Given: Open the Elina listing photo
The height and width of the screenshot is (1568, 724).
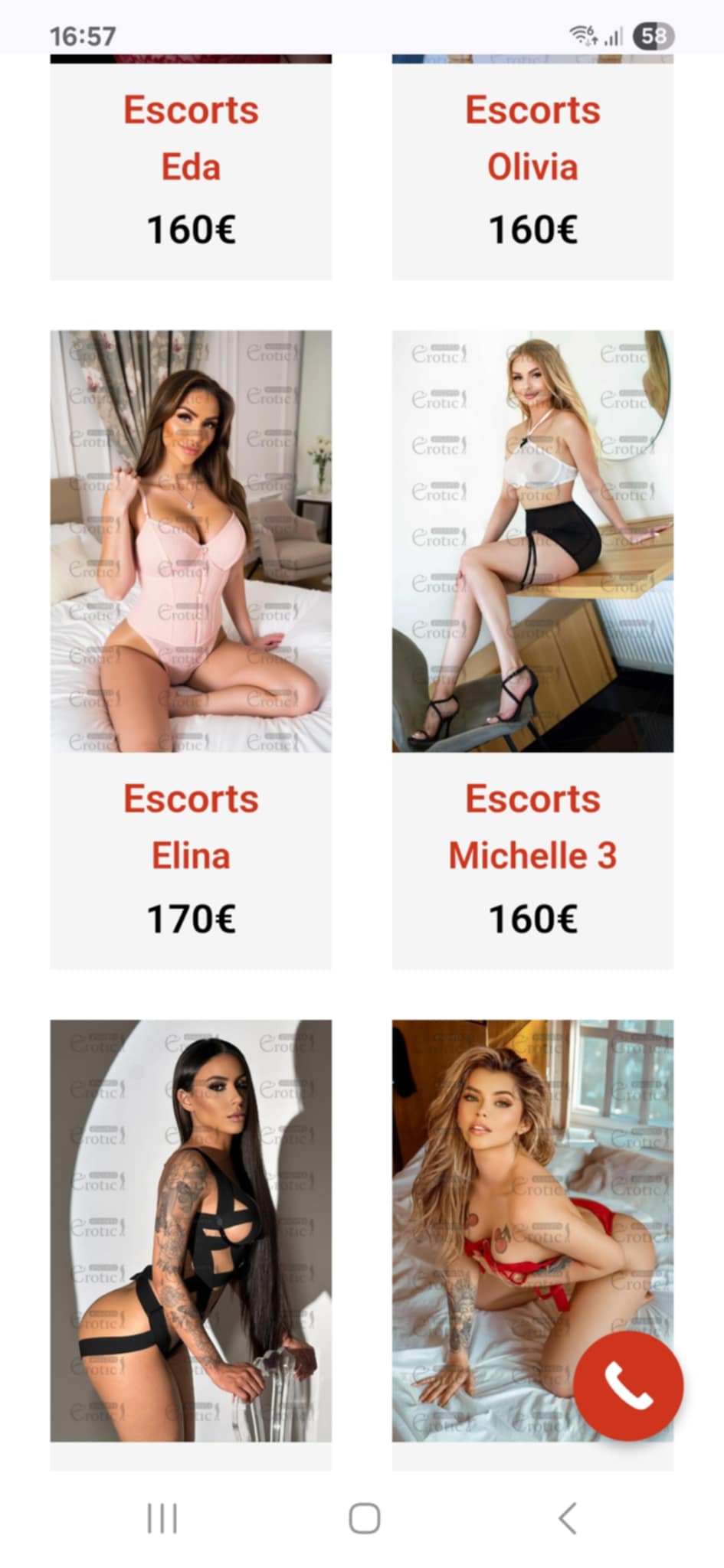Looking at the screenshot, I should tap(191, 541).
